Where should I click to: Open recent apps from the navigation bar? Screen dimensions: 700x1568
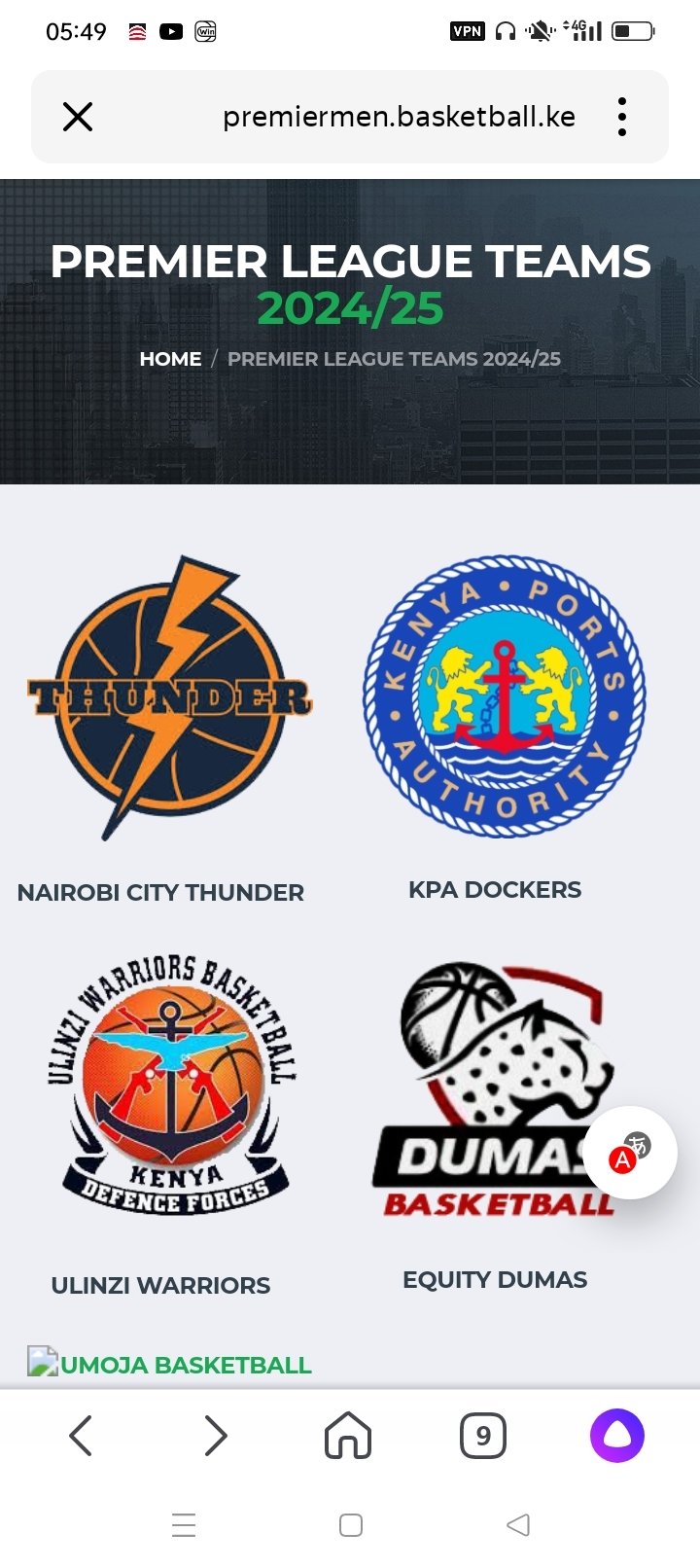click(x=184, y=1524)
